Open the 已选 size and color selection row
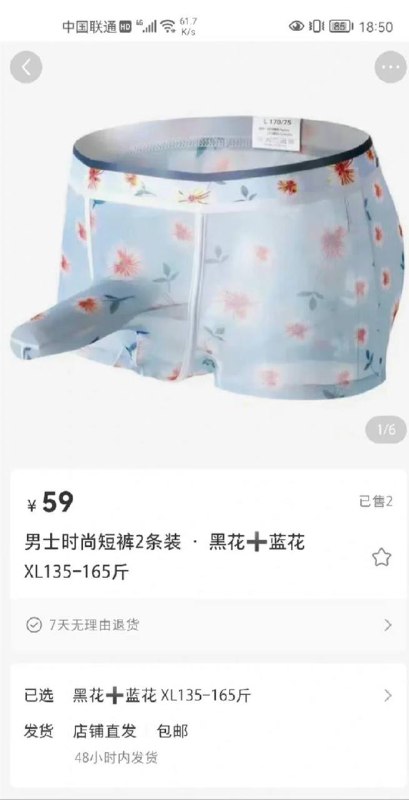 (x=209, y=695)
